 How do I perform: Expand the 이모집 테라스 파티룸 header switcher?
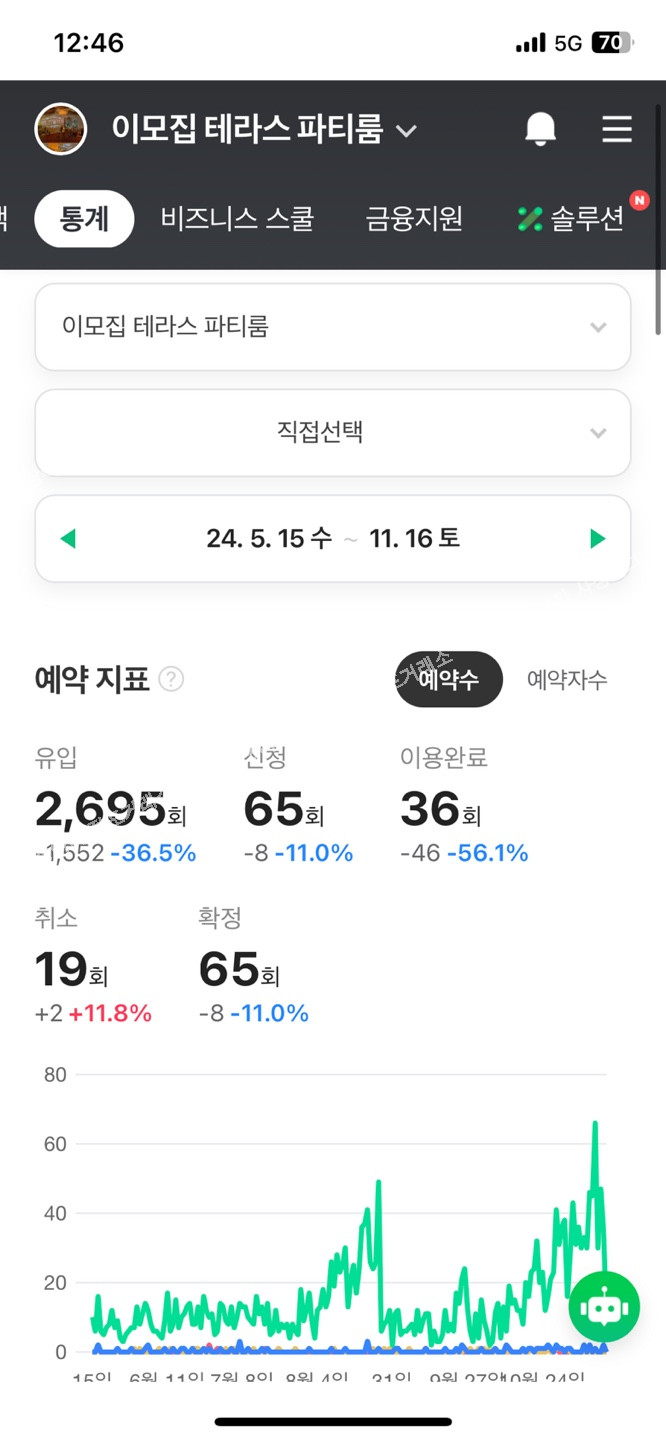264,129
